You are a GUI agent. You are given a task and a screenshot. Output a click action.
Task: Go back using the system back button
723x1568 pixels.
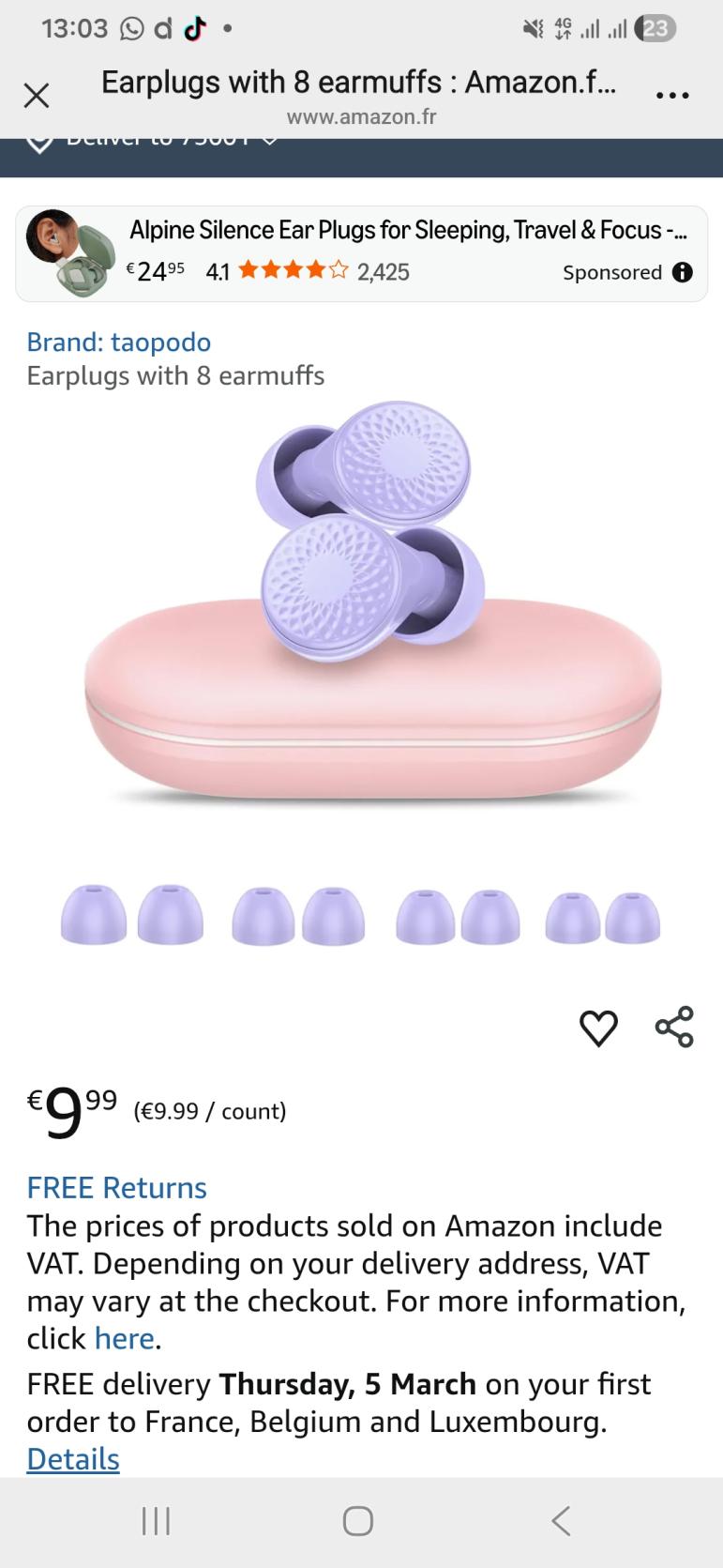pos(561,1520)
